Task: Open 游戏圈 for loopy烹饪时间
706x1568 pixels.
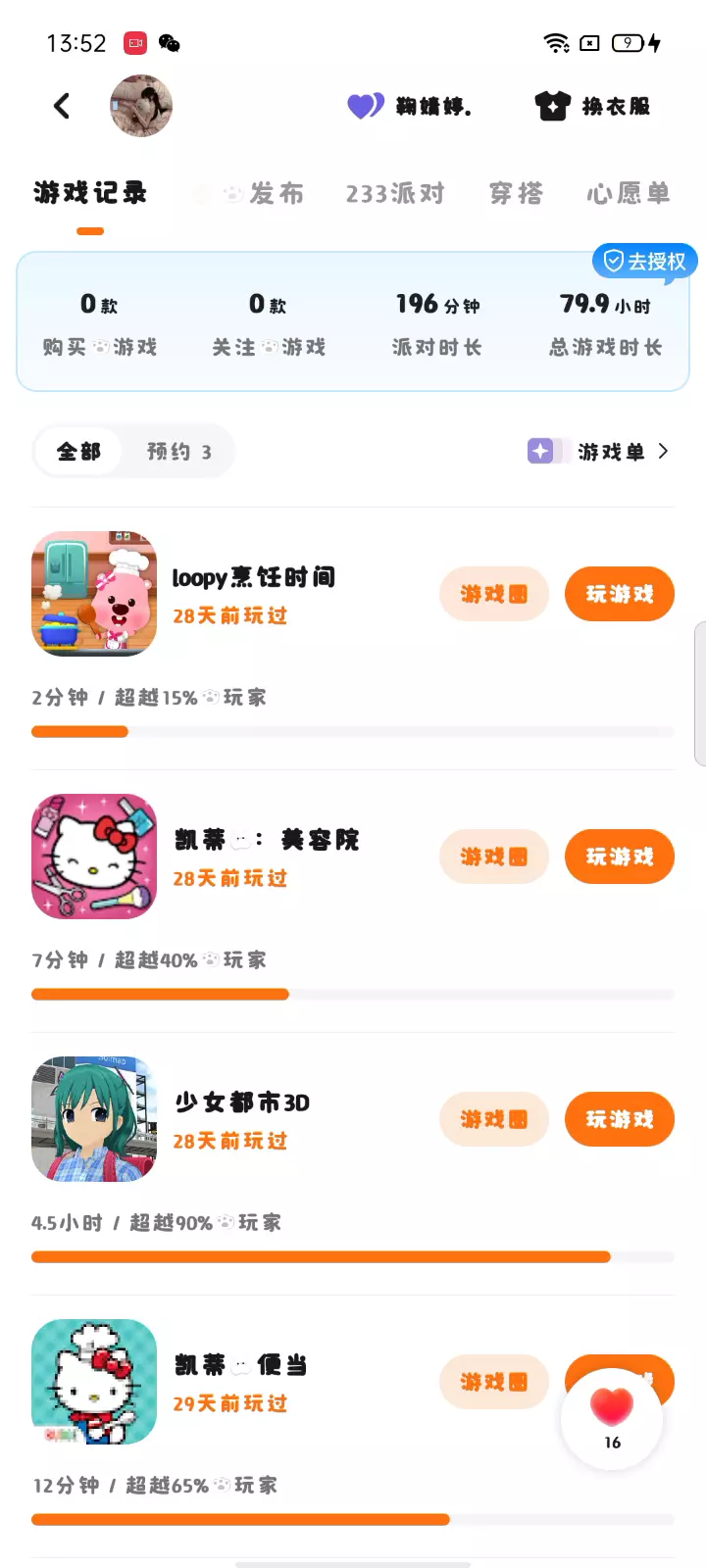Action: click(493, 594)
